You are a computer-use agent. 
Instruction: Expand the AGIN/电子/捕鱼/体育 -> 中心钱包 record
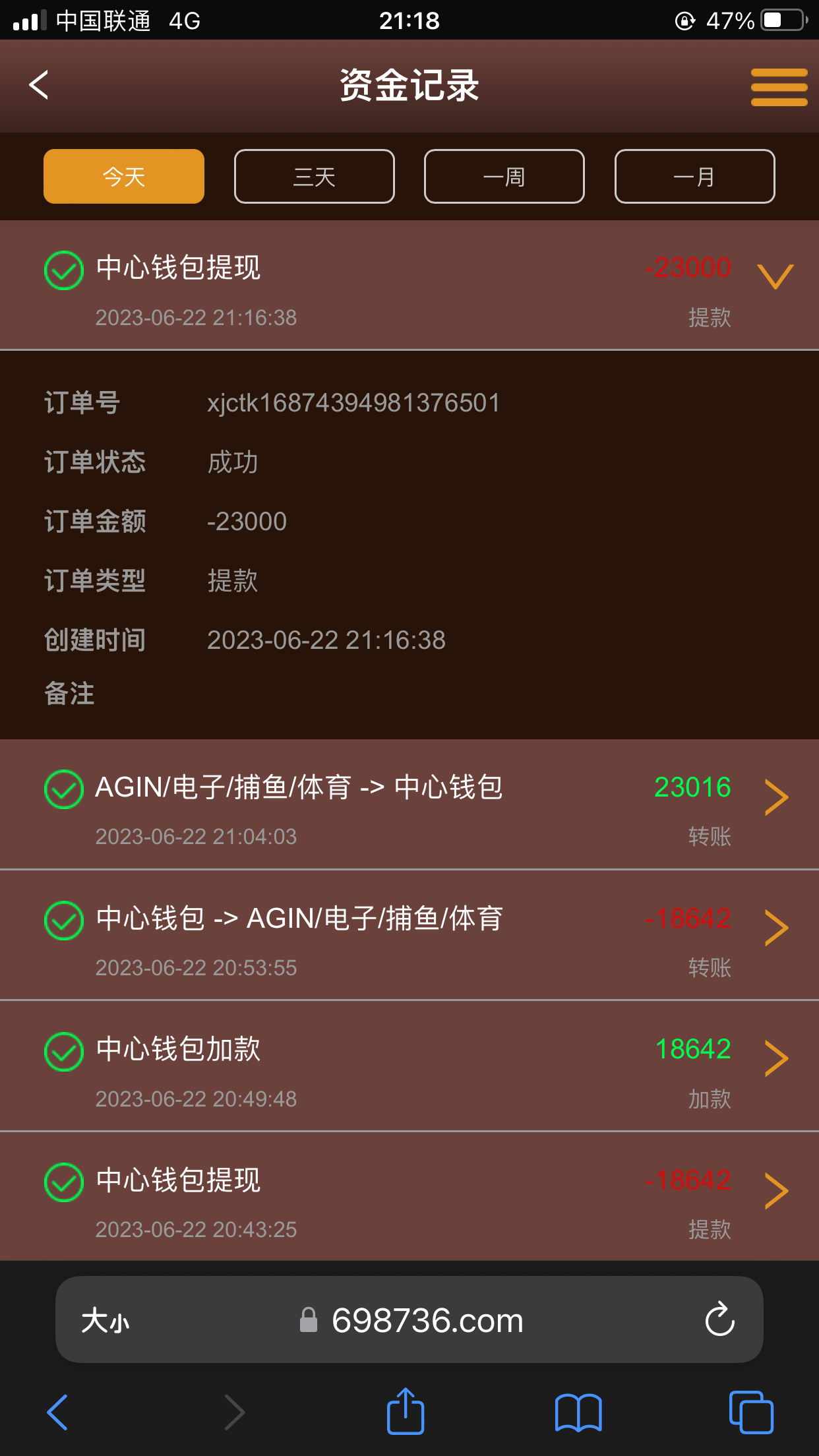[776, 797]
